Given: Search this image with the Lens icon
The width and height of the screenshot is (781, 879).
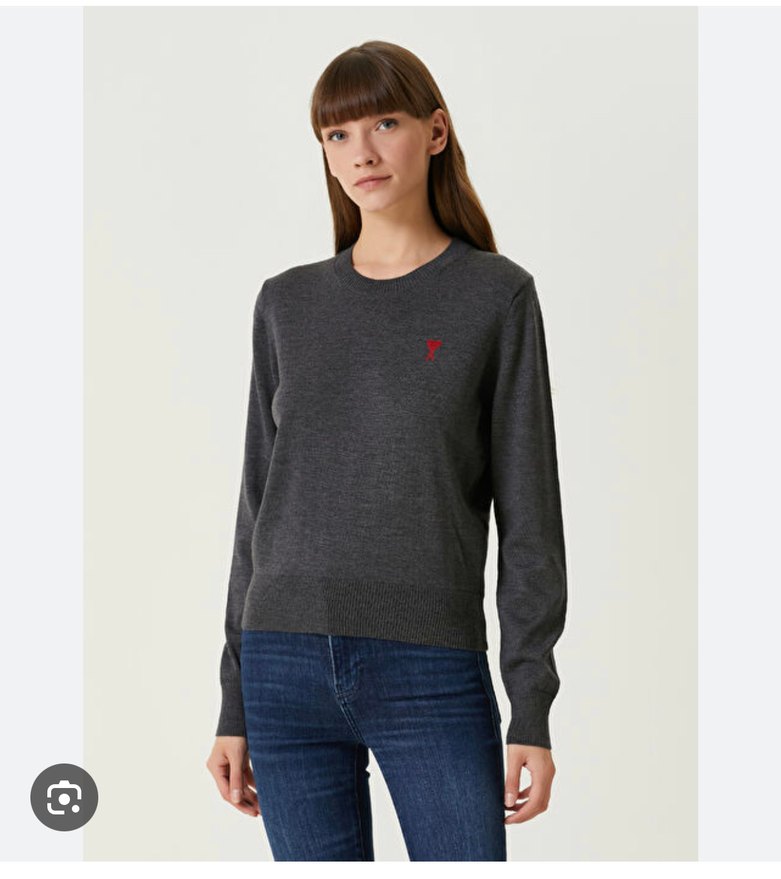Looking at the screenshot, I should tap(64, 797).
